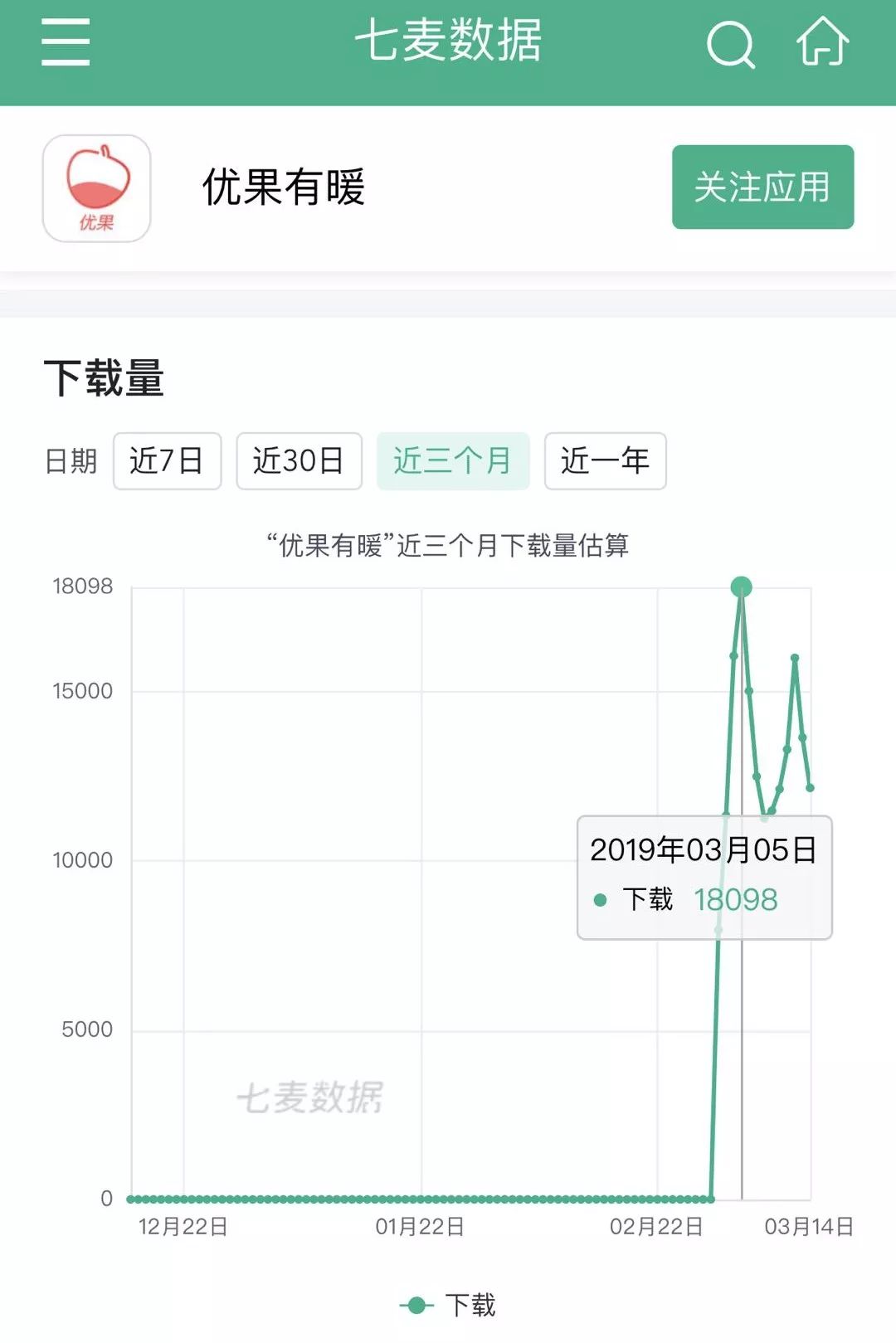
Task: Select the 近7日 date range
Action: click(x=167, y=460)
